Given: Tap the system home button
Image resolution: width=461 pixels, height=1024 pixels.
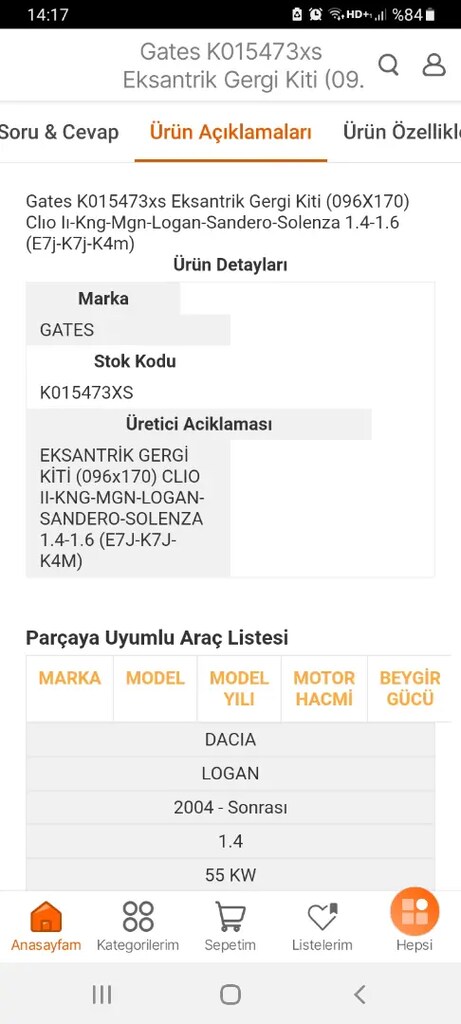Looking at the screenshot, I should [230, 994].
